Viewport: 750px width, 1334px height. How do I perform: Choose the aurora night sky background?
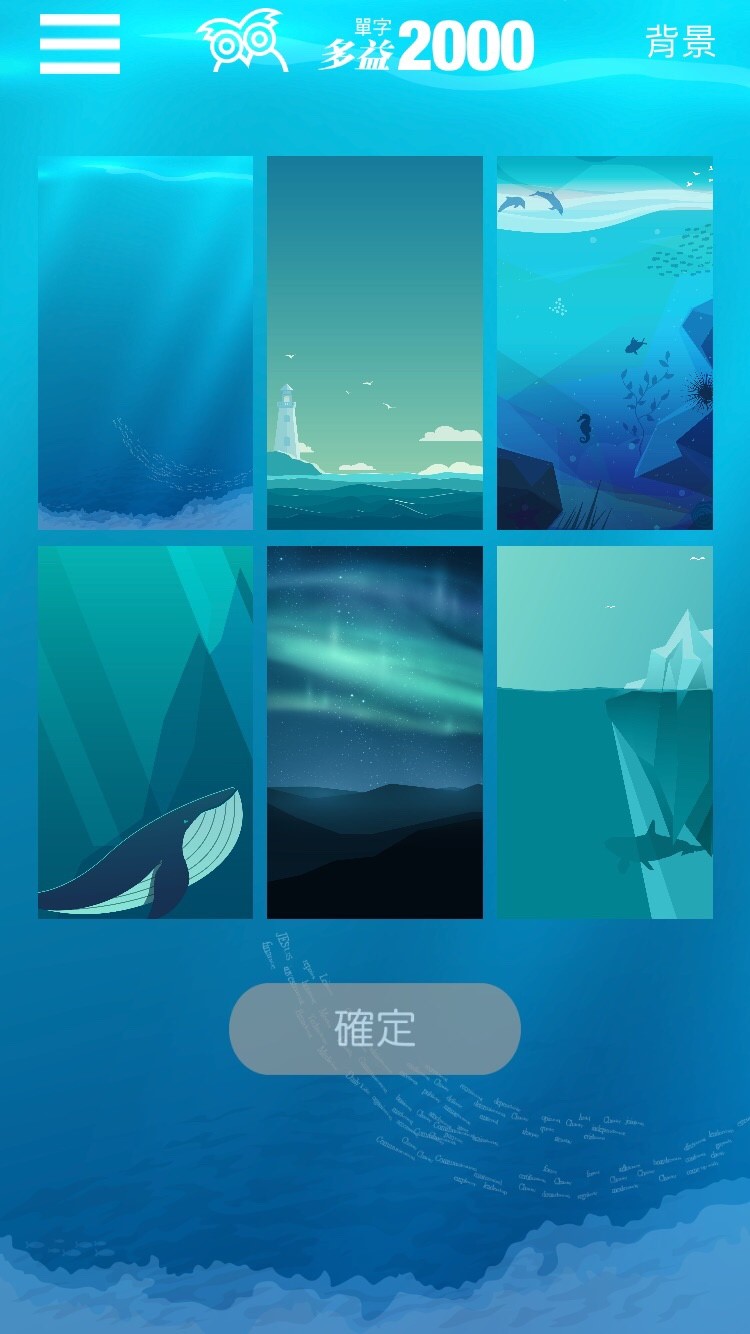[375, 732]
